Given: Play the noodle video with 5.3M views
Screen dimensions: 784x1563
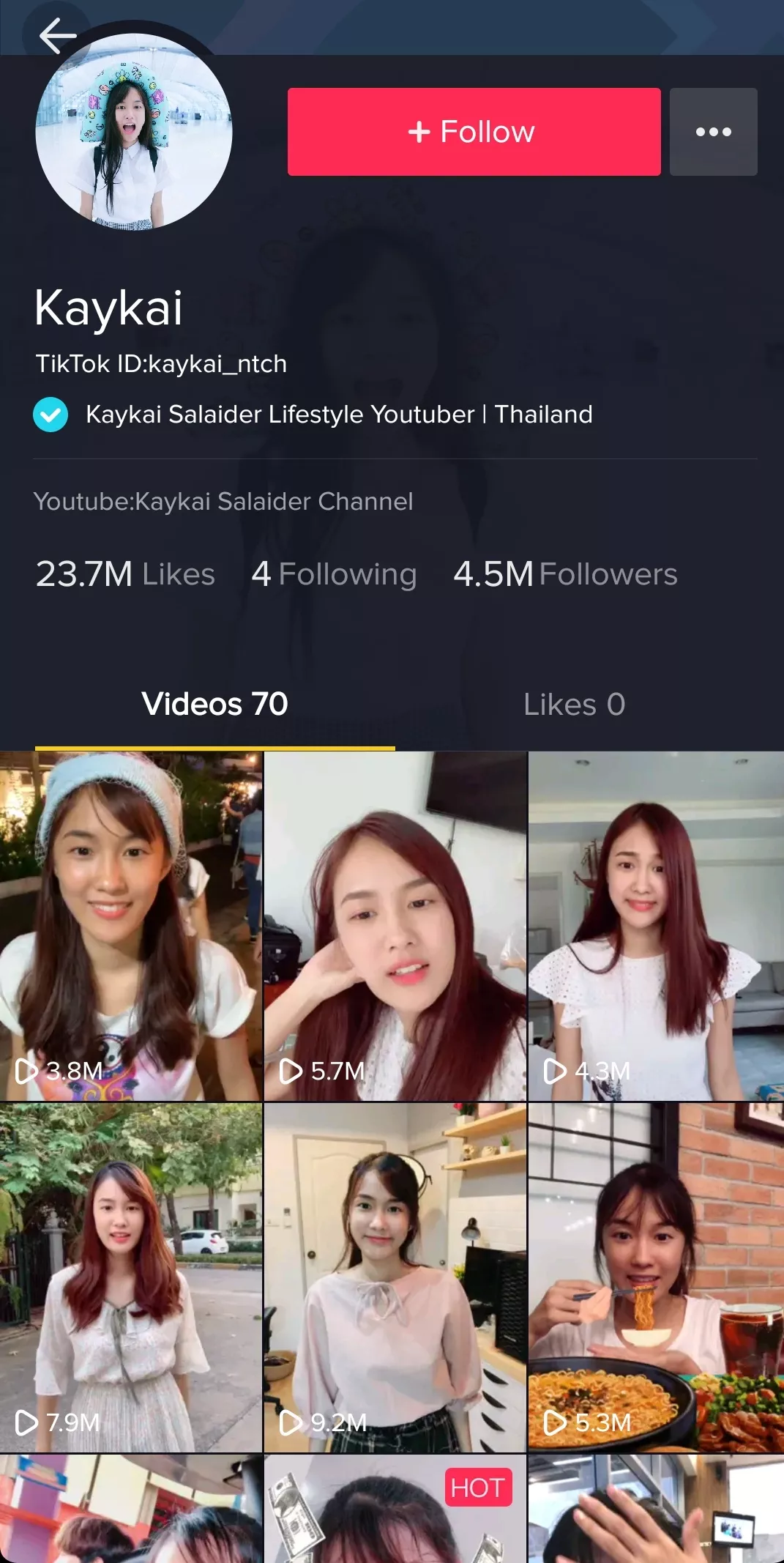Looking at the screenshot, I should [656, 1277].
